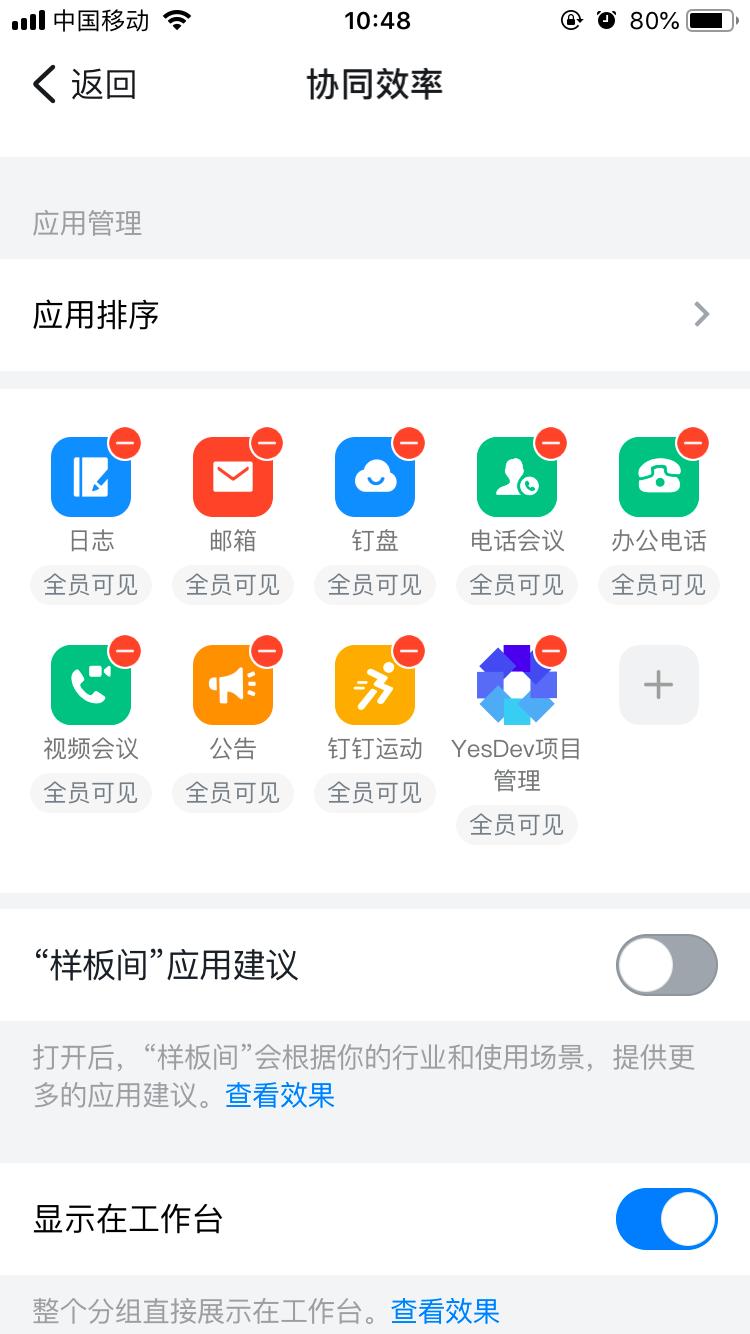Enable the '样板间'应用建议 toggle
Viewport: 750px width, 1334px height.
click(666, 965)
